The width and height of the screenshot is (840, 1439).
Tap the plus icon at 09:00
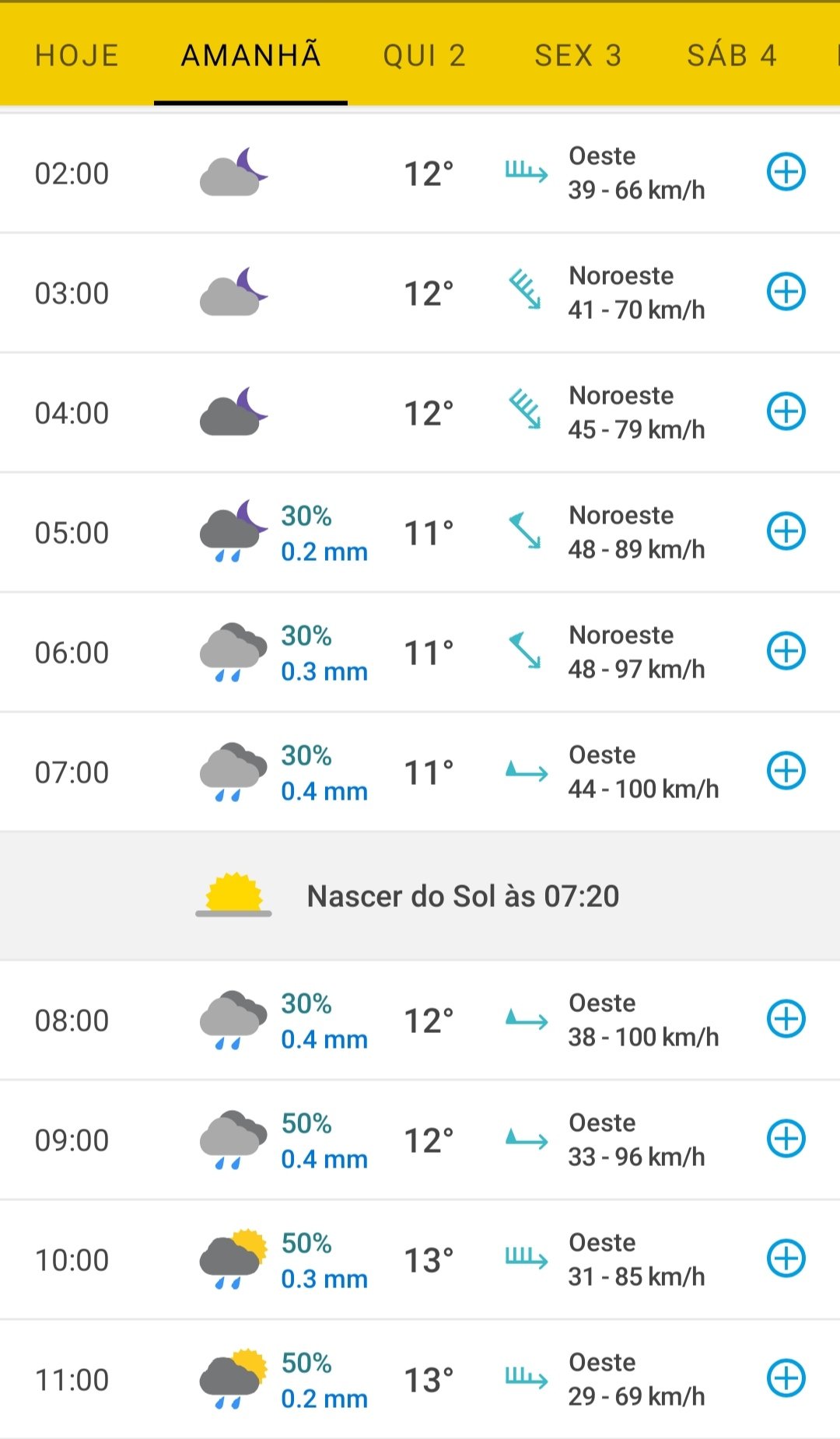click(x=786, y=1139)
